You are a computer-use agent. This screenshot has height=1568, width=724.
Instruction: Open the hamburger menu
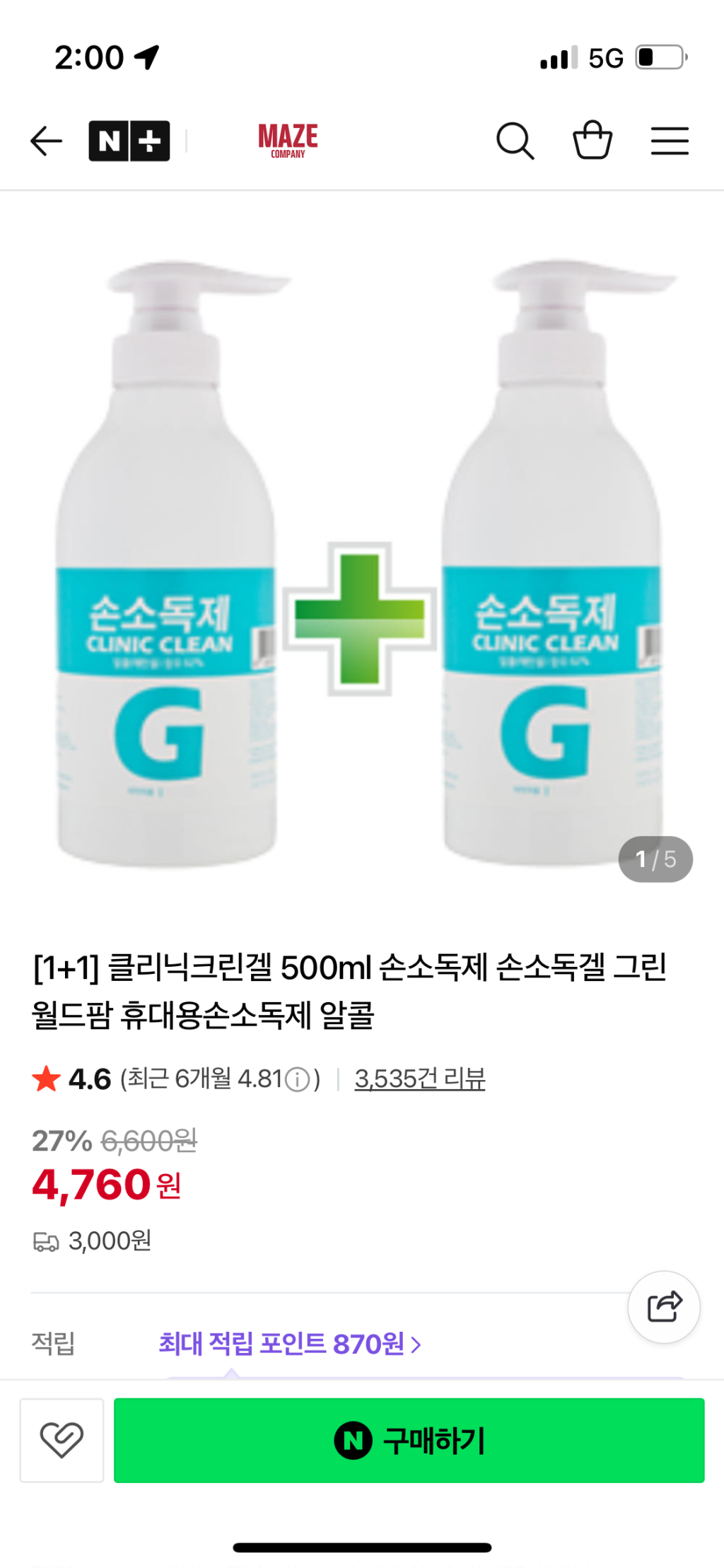point(669,141)
